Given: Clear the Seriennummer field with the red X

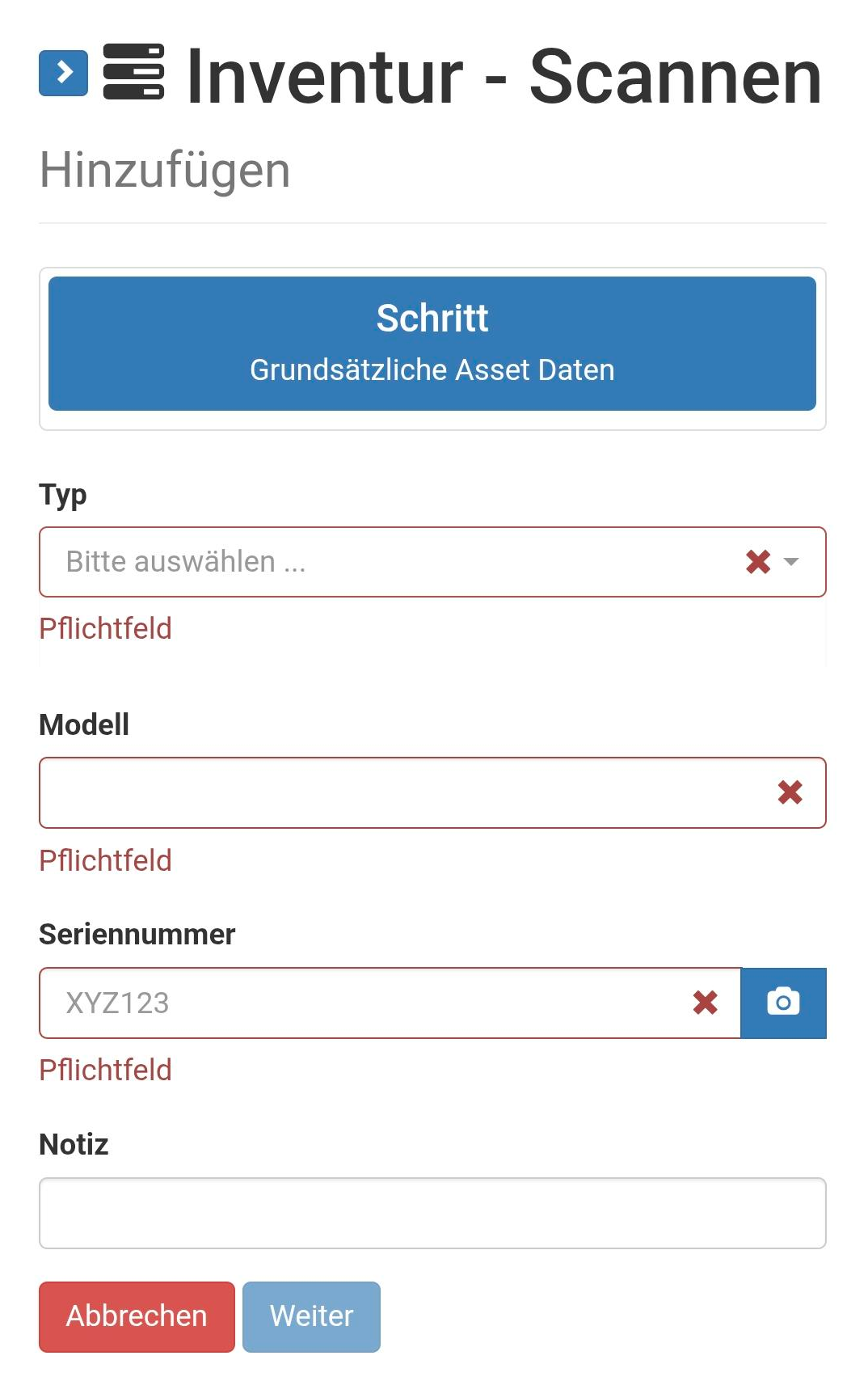Looking at the screenshot, I should (x=706, y=1003).
